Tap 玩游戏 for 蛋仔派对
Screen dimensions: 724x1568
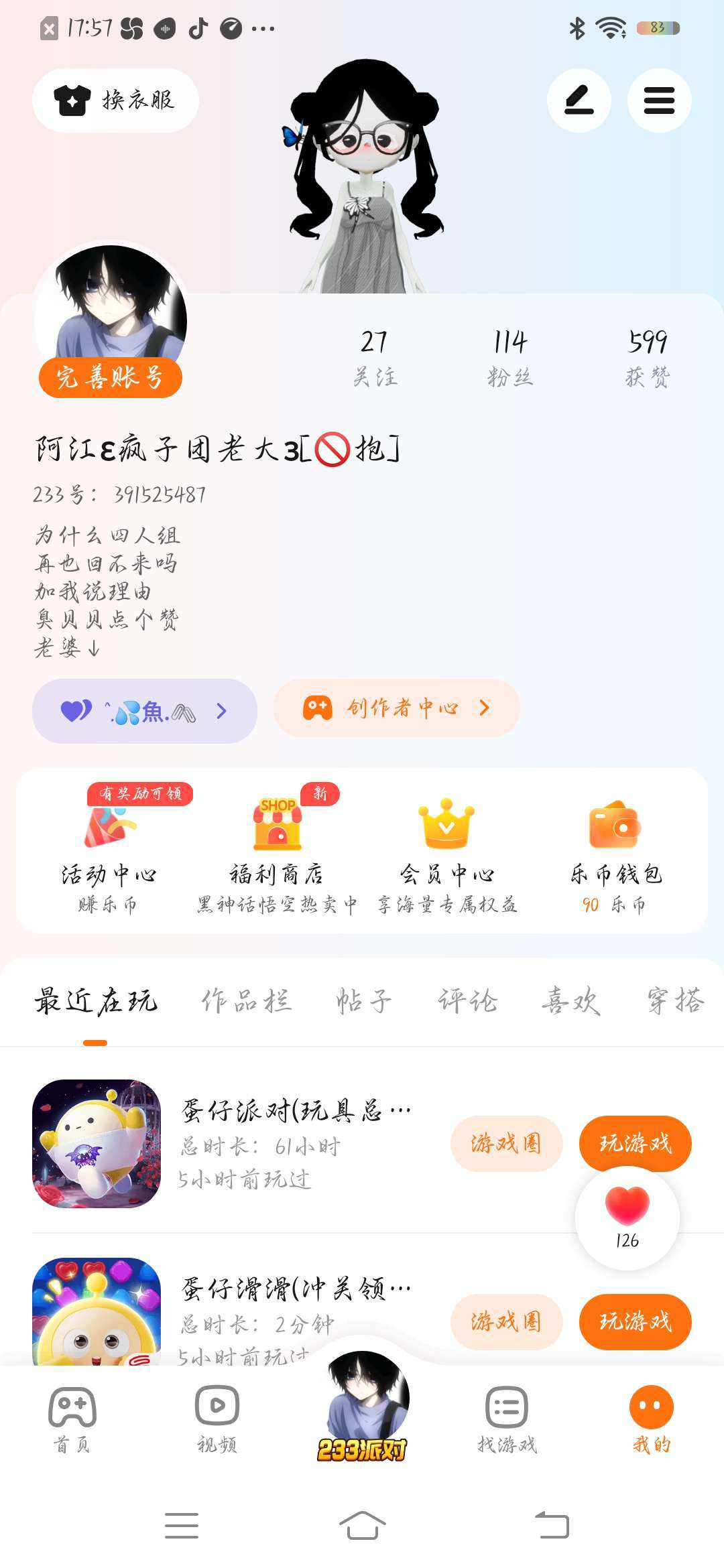[635, 1143]
